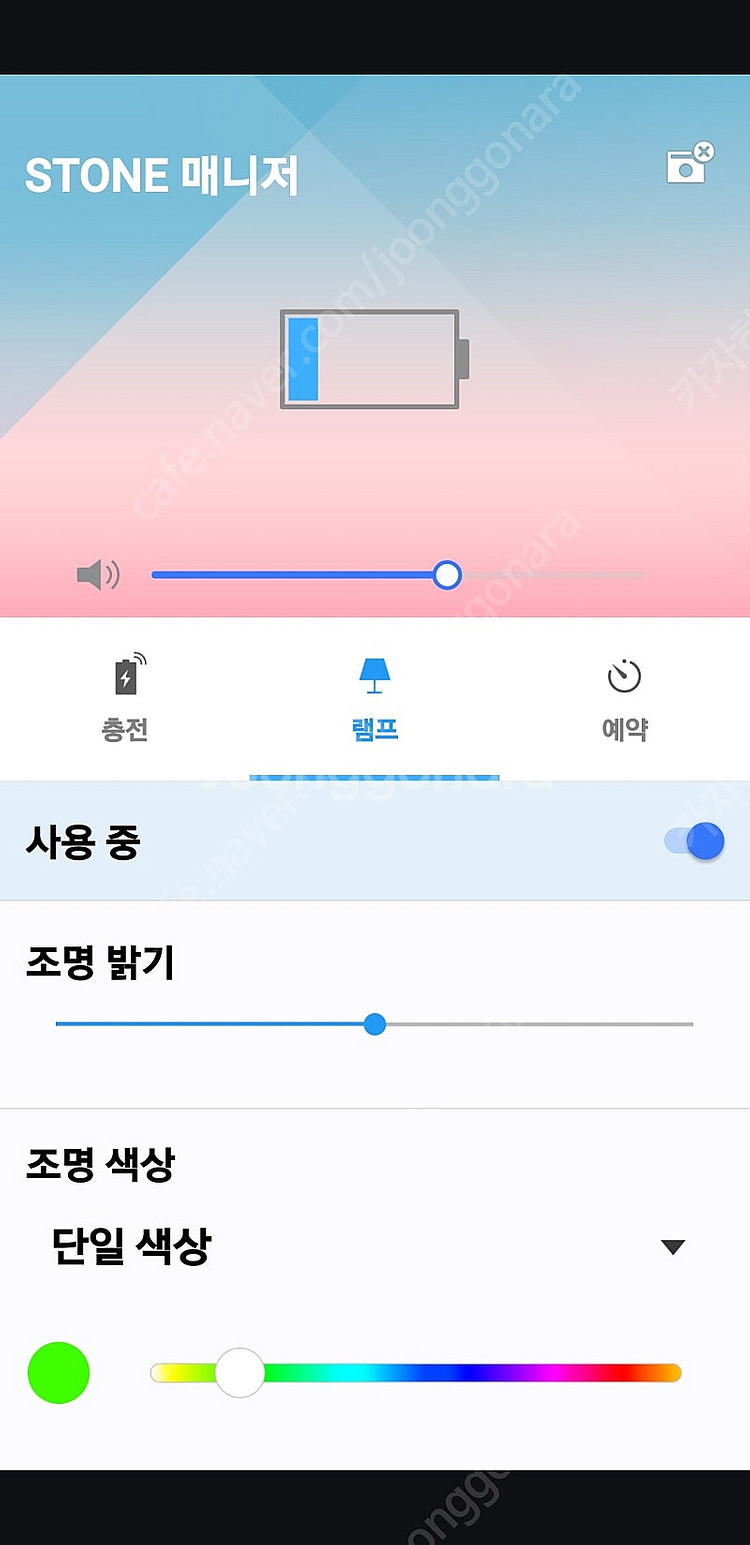Click the green color swatch circle
The image size is (750, 1545).
pyautogui.click(x=58, y=1373)
